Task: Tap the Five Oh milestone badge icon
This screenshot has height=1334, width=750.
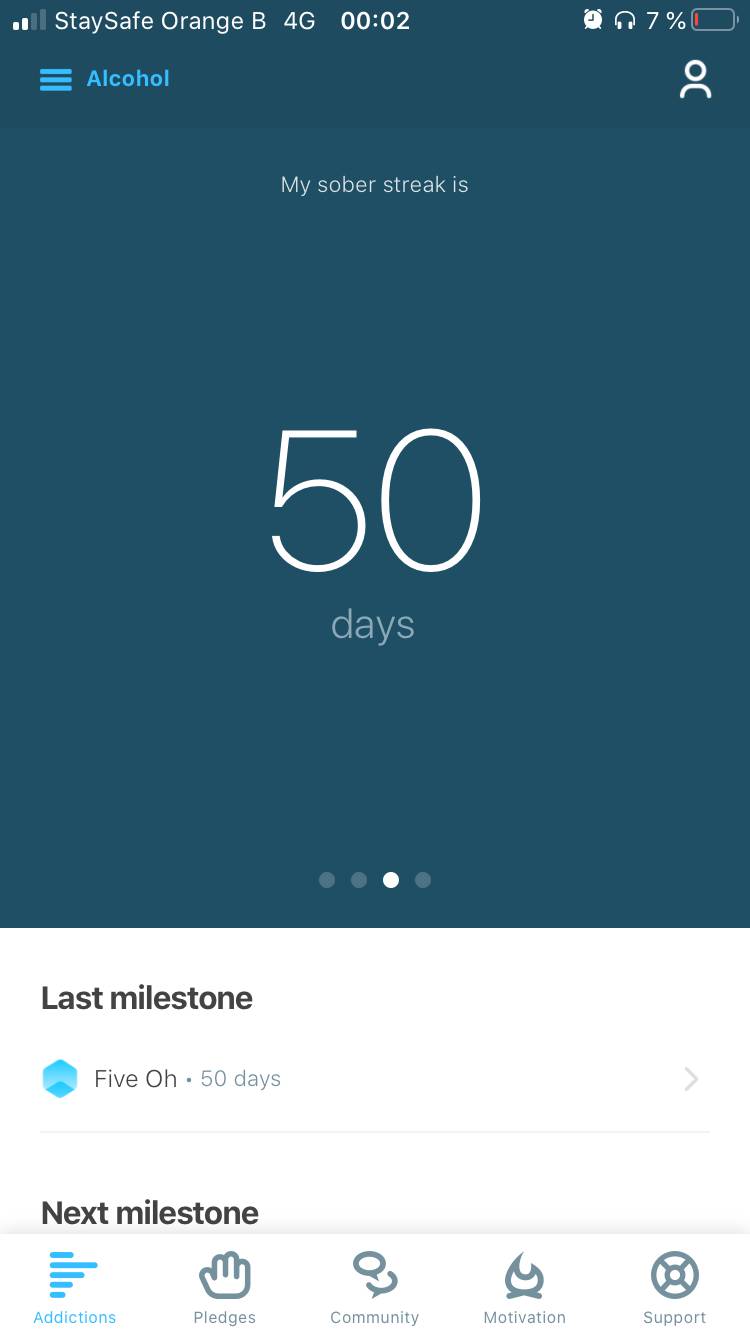Action: [60, 1079]
